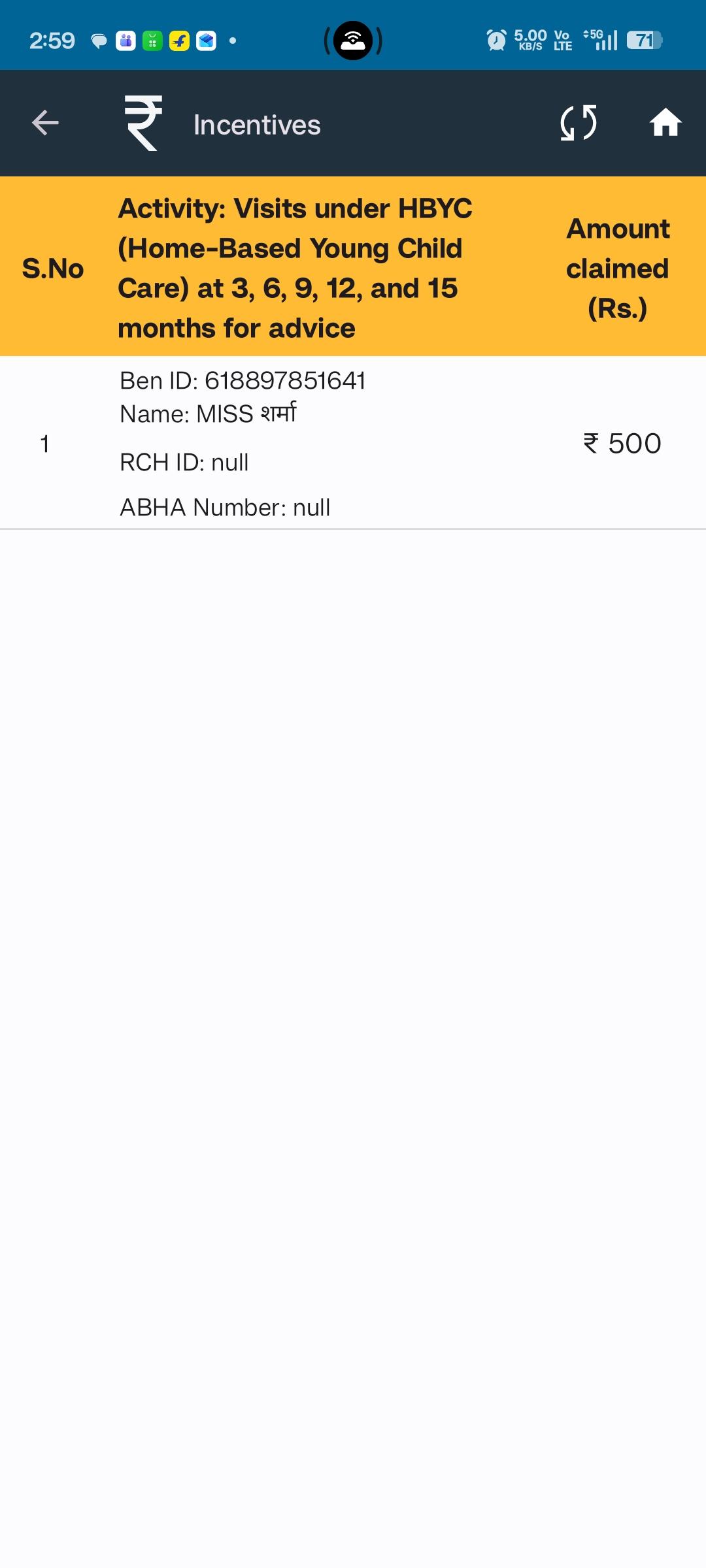Image resolution: width=706 pixels, height=1568 pixels.
Task: Open the home screen icon
Action: pyautogui.click(x=665, y=123)
